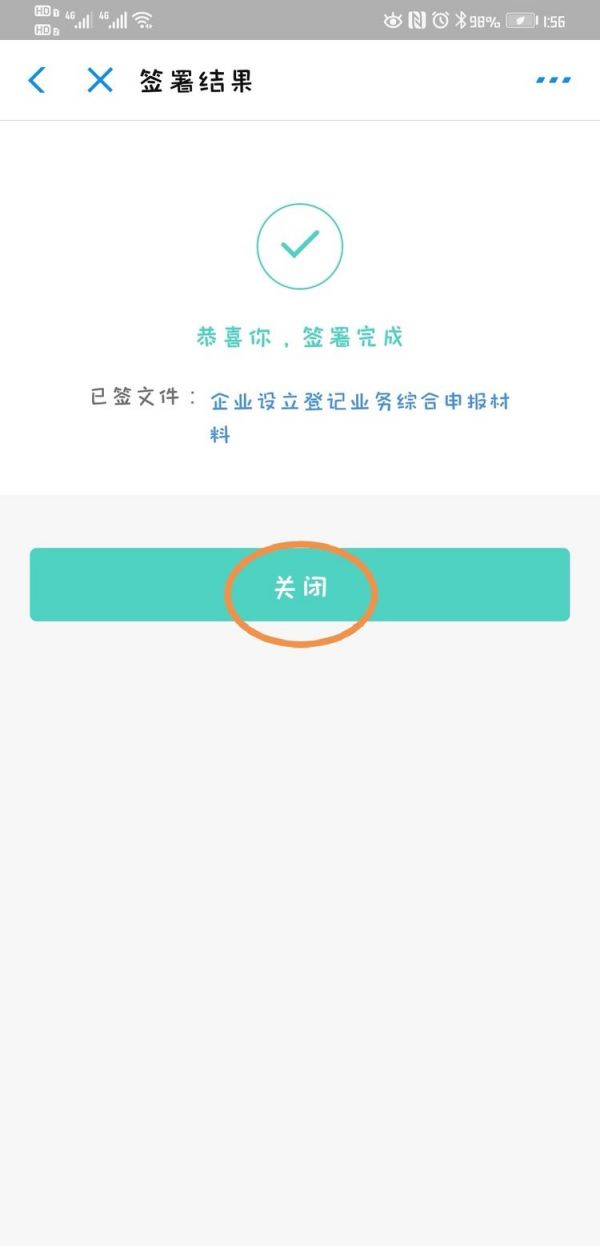Open the signed file 企业设立登记业务综合申报材料
Image resolution: width=600 pixels, height=1246 pixels.
359,403
